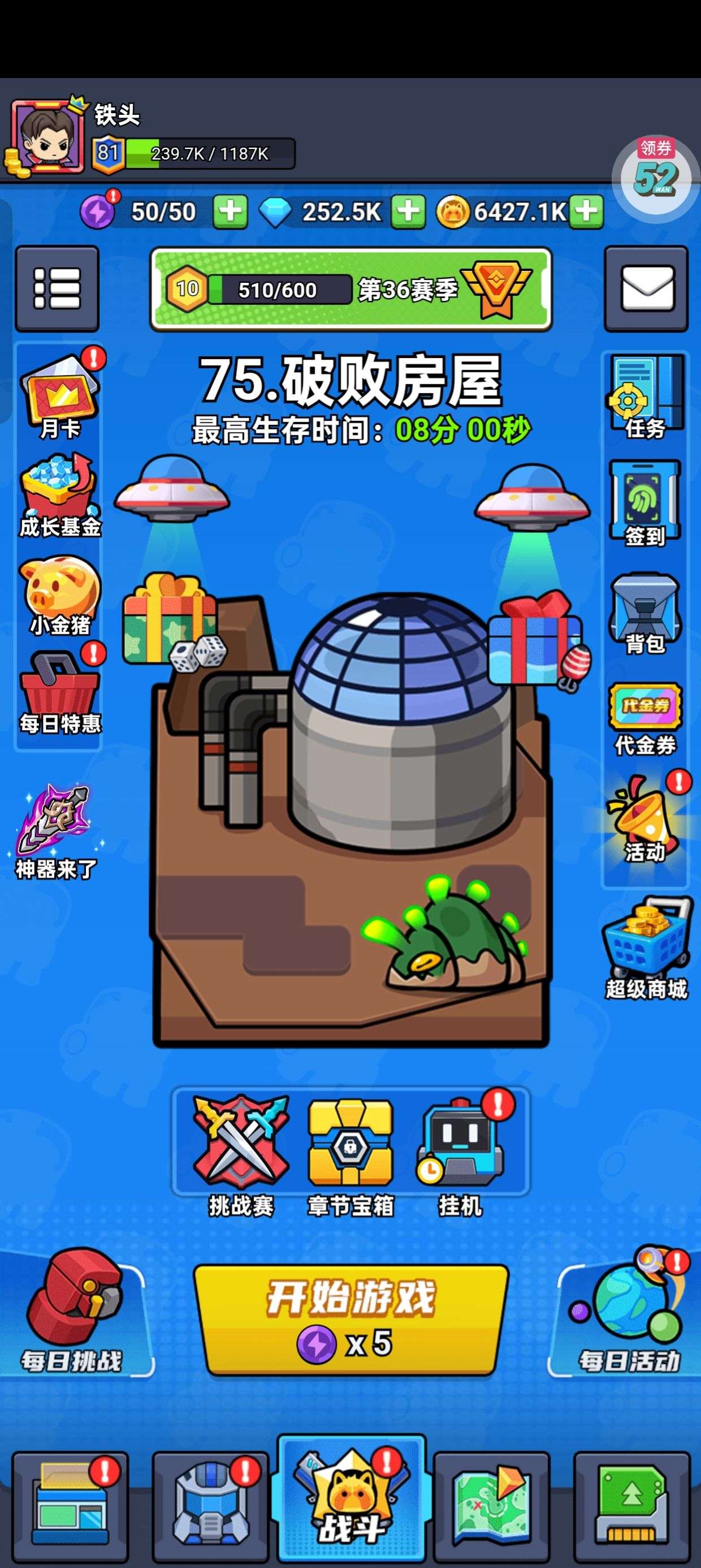Open 背包 backpack
Viewport: 701px width, 1568px height.
646,613
